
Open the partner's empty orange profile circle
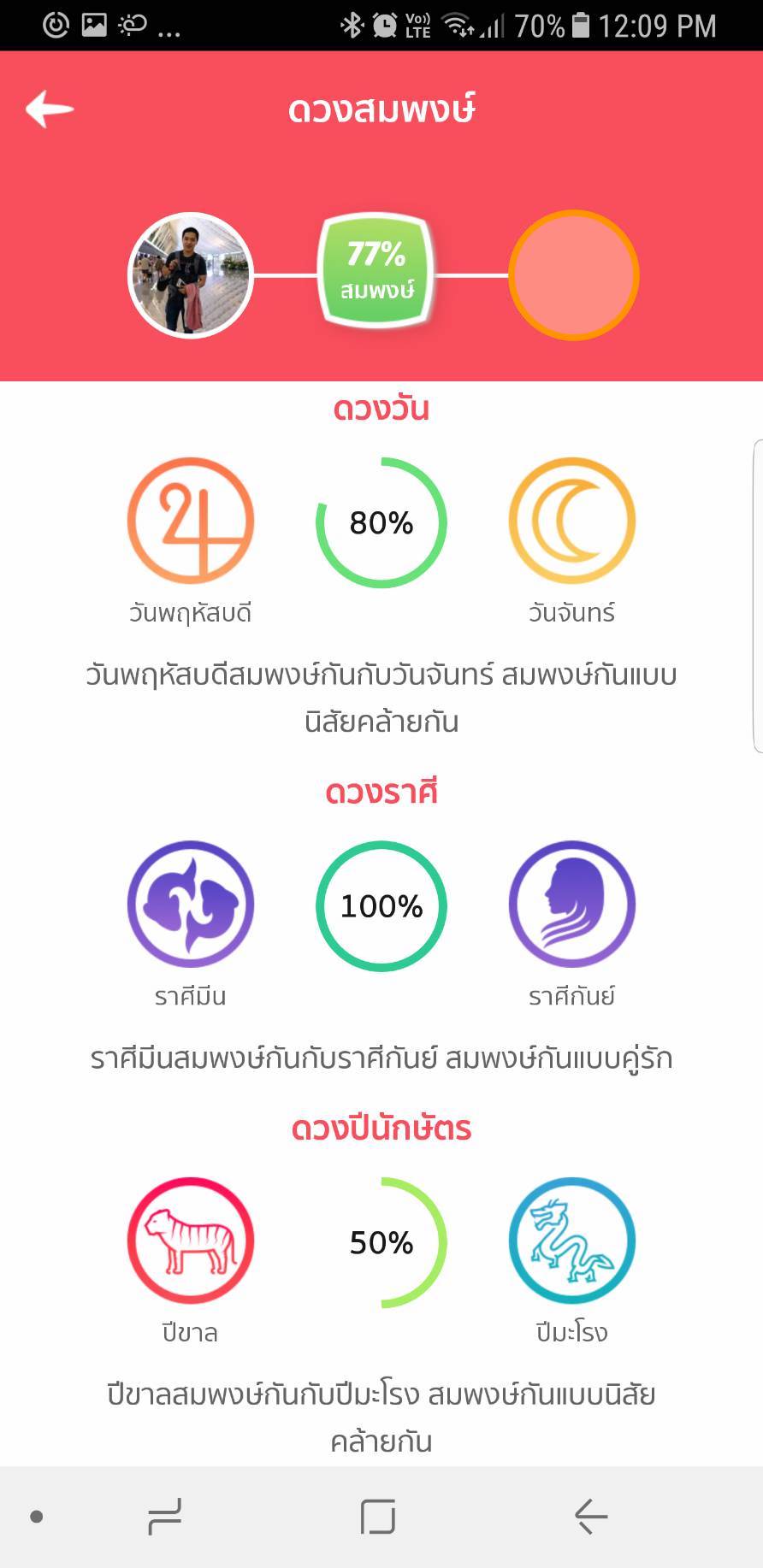tap(573, 275)
